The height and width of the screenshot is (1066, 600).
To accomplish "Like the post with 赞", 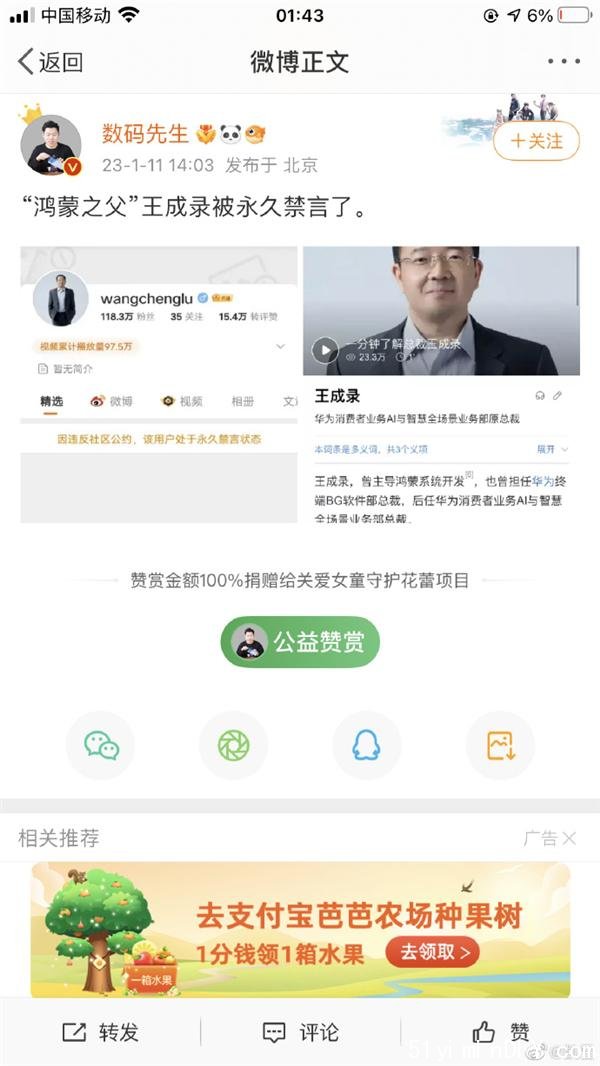I will pos(500,1032).
